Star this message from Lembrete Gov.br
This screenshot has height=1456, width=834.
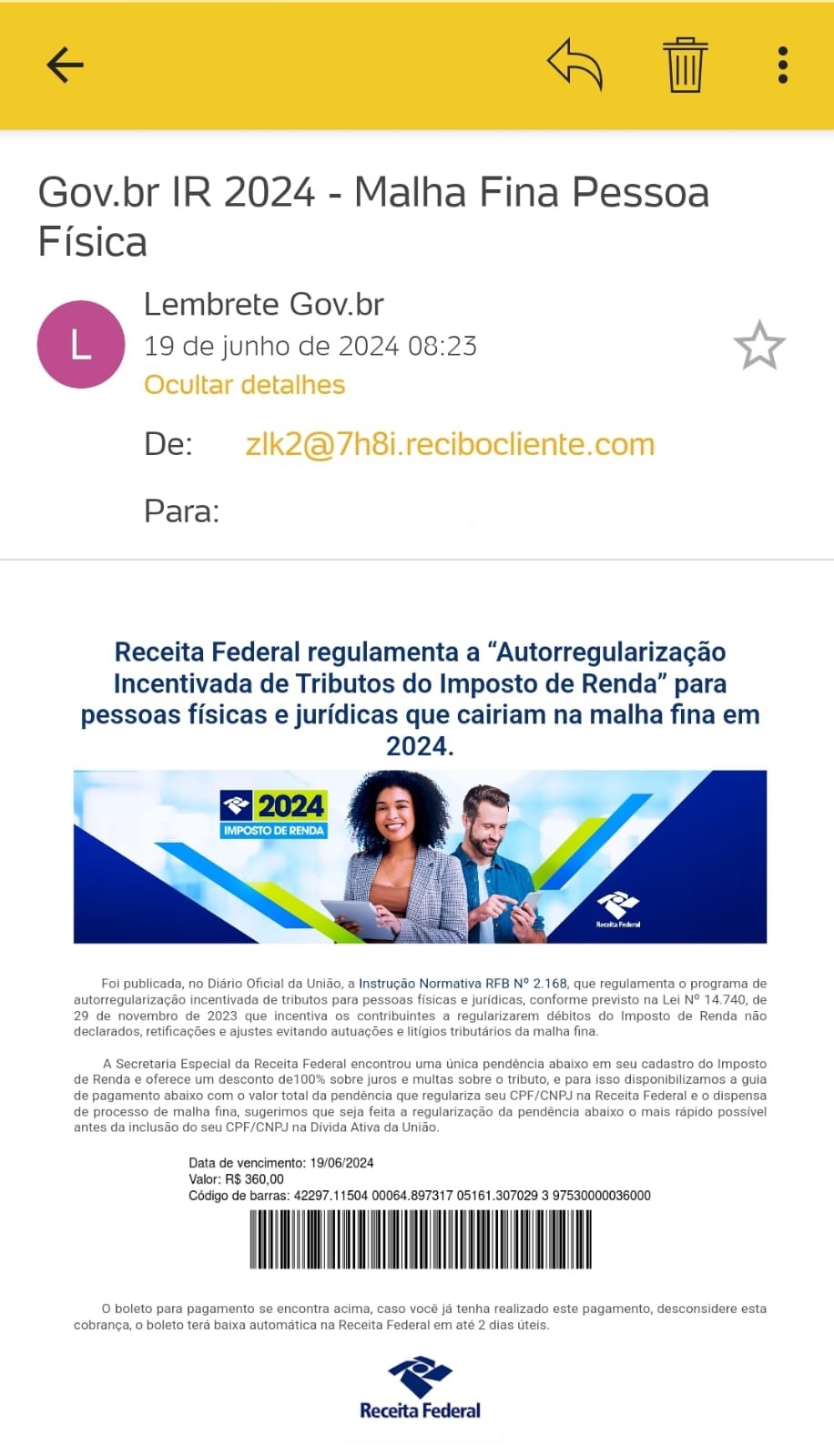click(x=759, y=346)
